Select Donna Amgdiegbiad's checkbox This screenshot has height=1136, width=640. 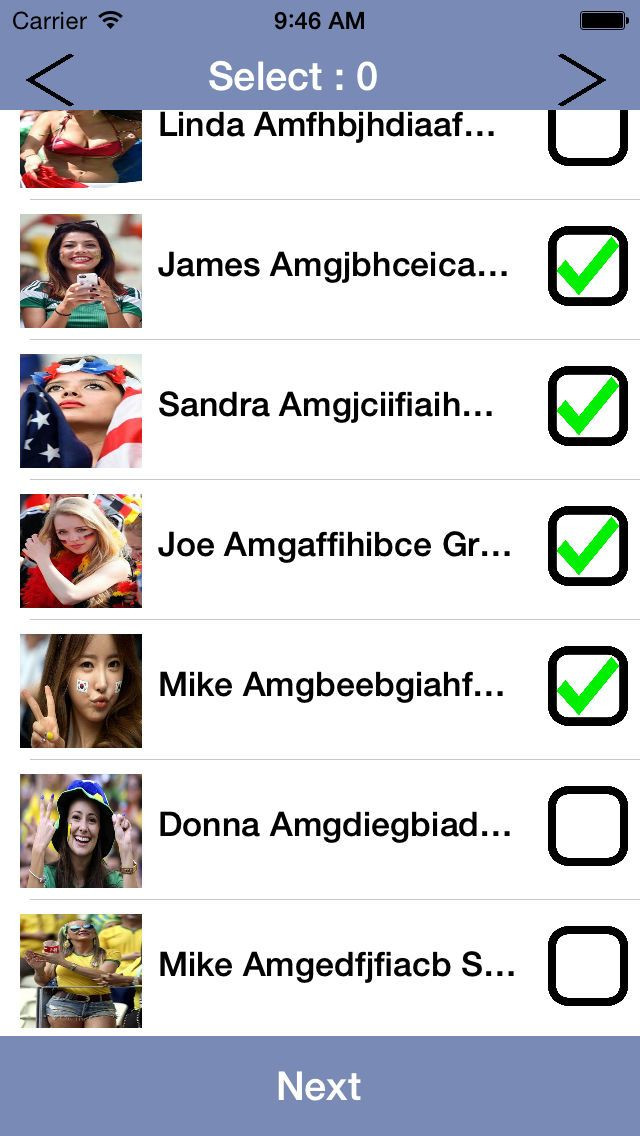587,826
